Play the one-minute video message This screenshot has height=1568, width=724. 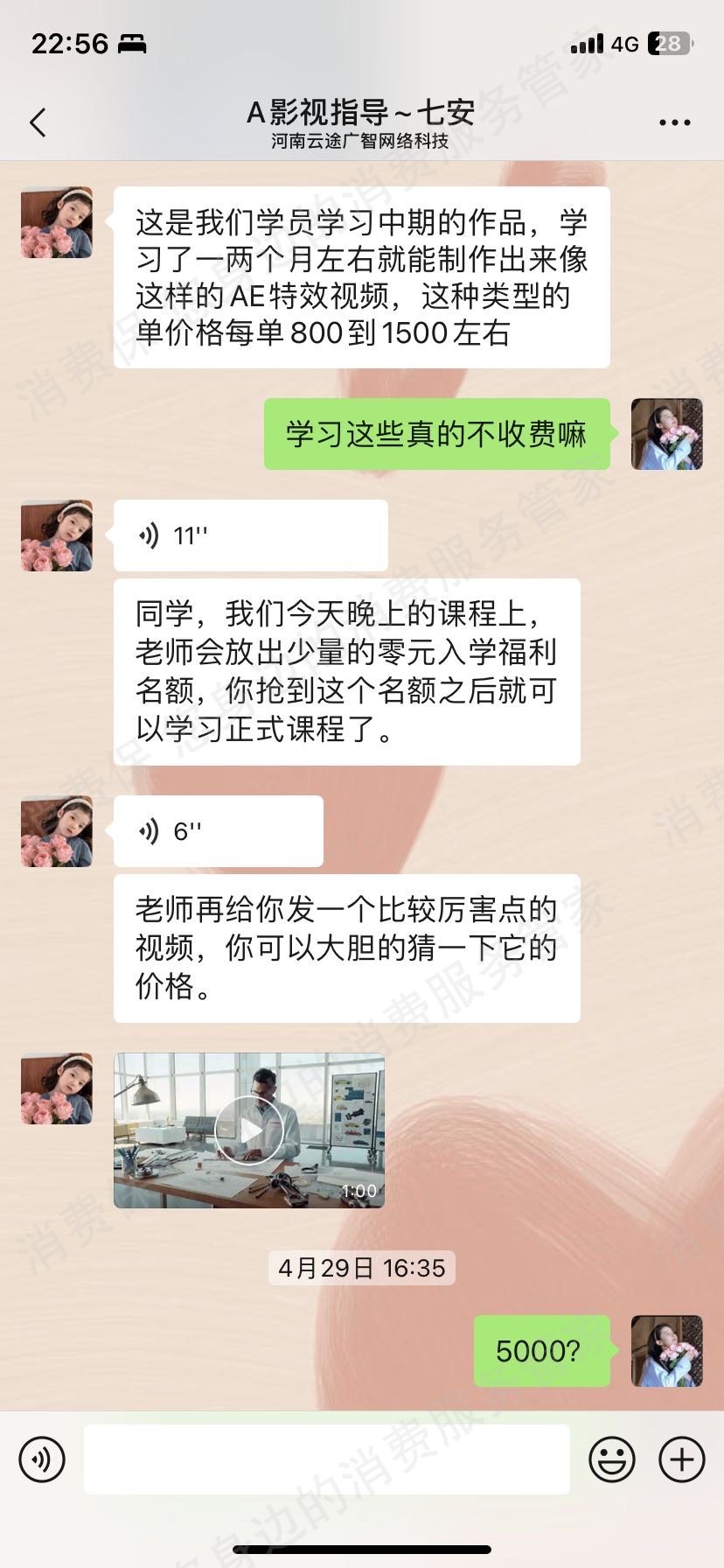pyautogui.click(x=249, y=1130)
